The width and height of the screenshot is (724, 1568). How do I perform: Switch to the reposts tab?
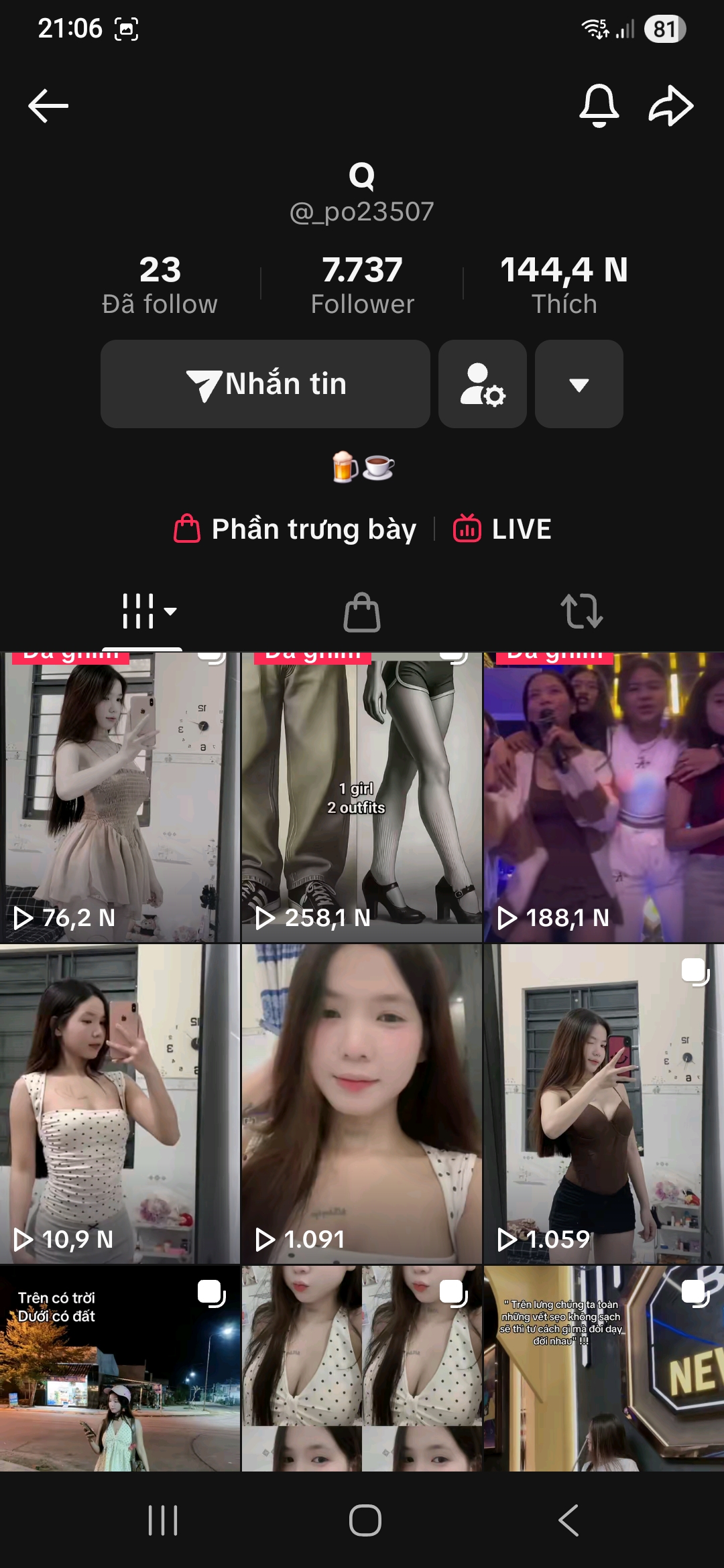pyautogui.click(x=581, y=611)
